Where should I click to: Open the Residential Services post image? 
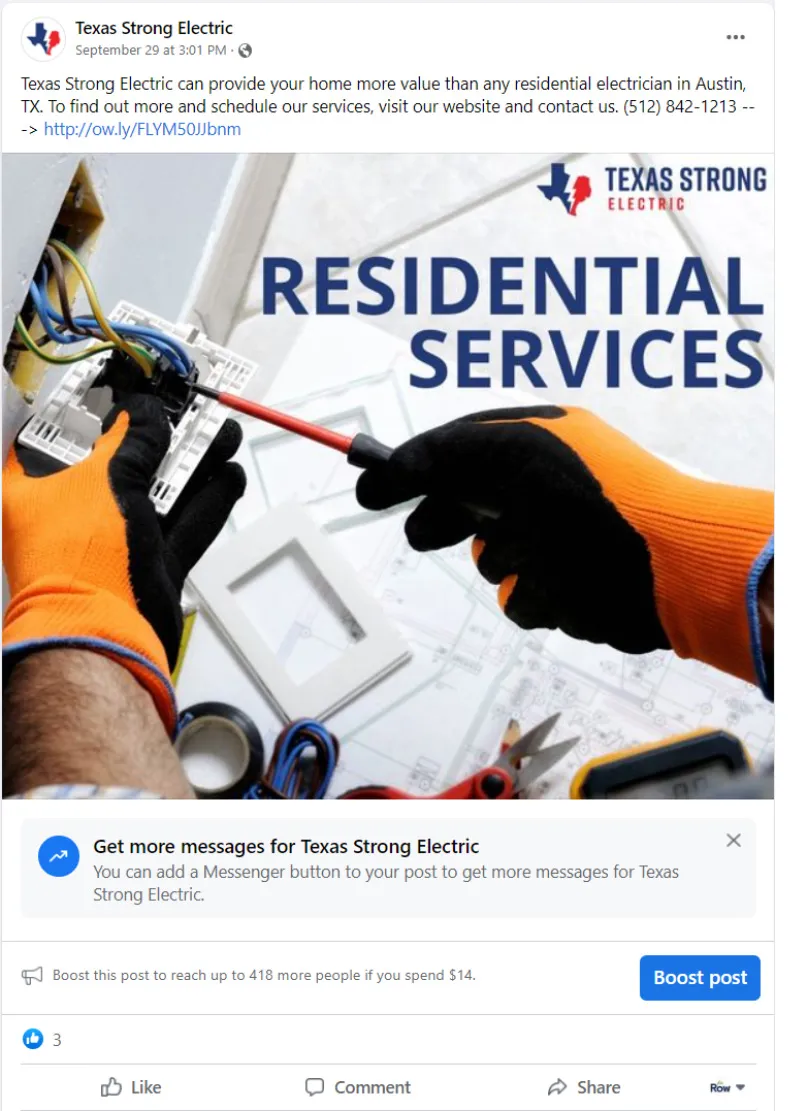coord(388,475)
